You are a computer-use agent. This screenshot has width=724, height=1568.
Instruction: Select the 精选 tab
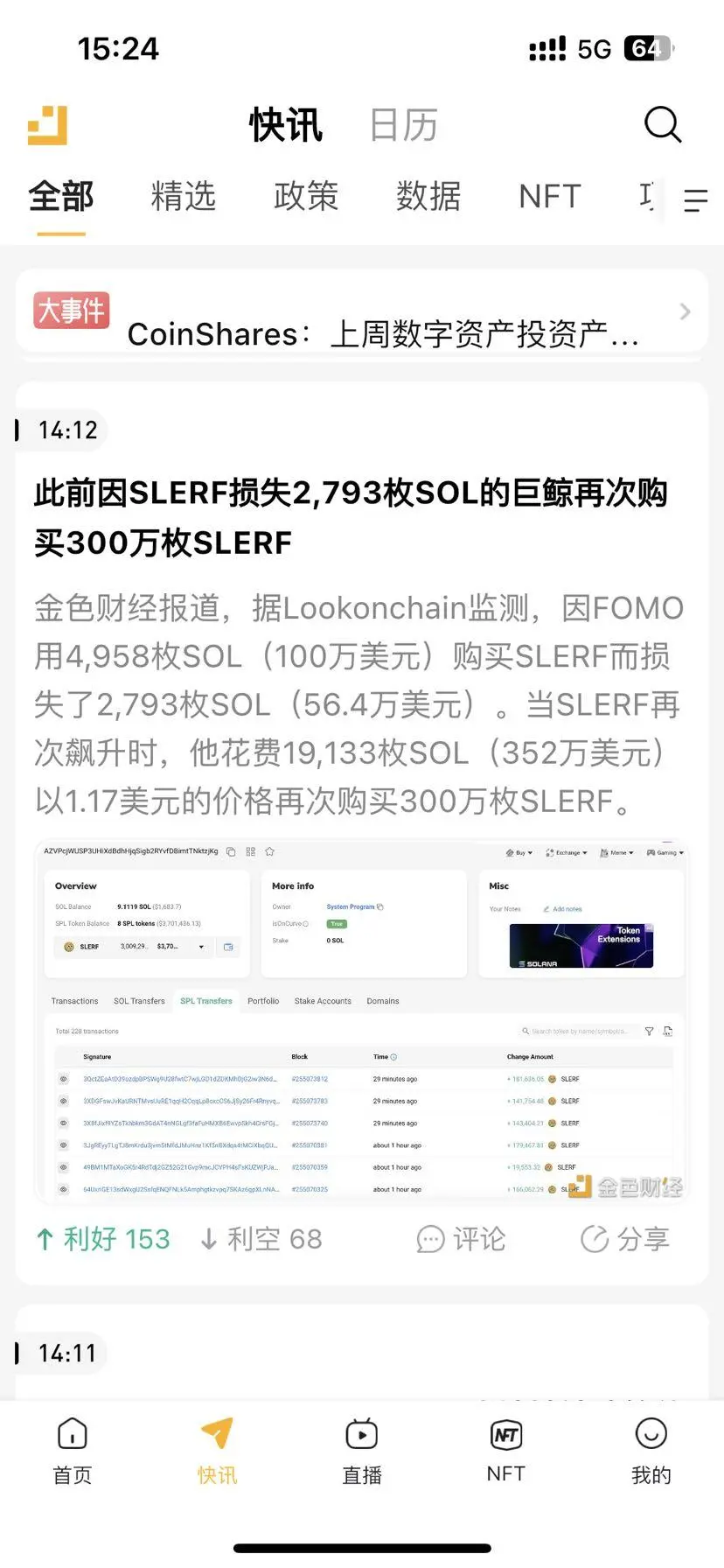click(x=184, y=197)
